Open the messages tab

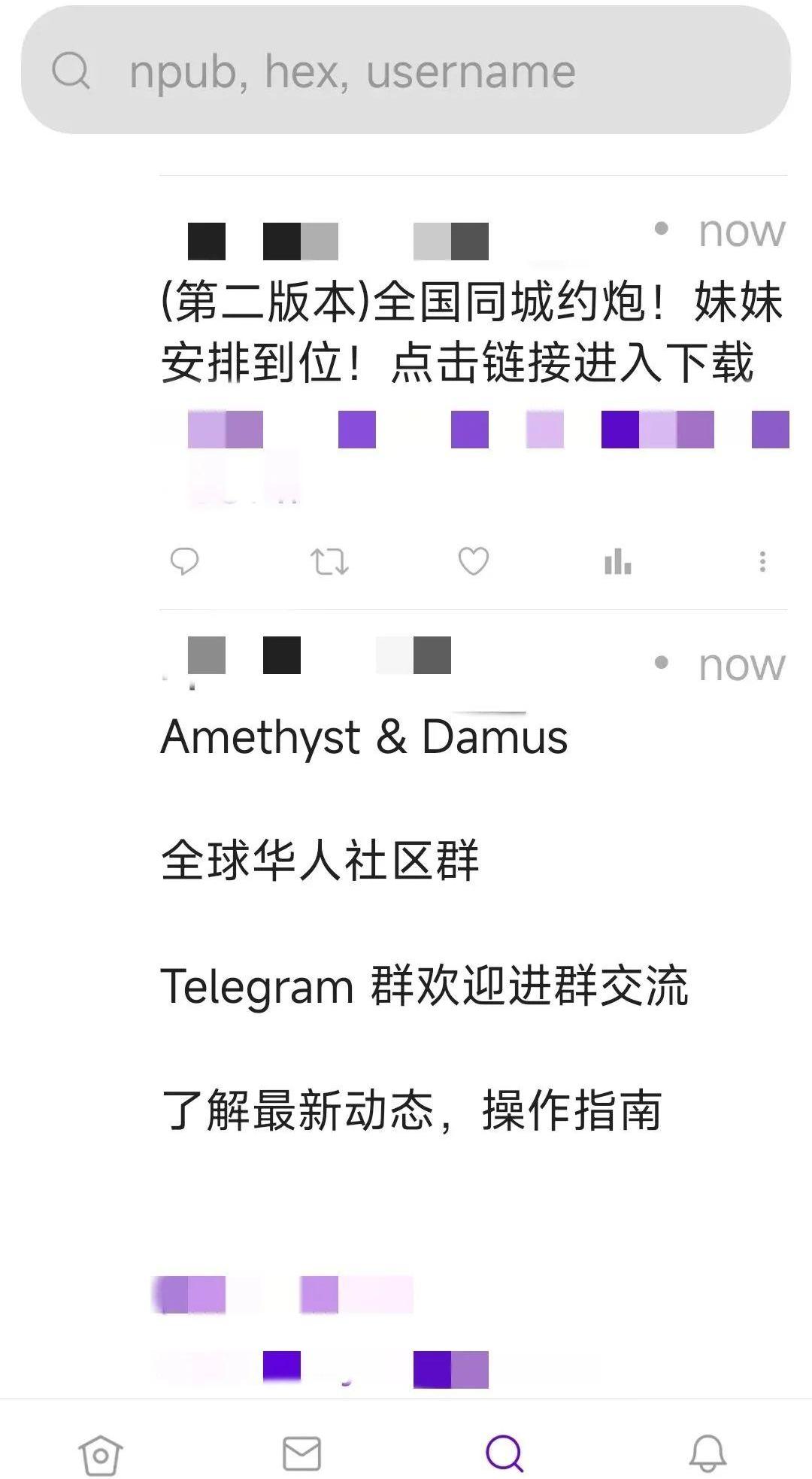click(302, 1453)
